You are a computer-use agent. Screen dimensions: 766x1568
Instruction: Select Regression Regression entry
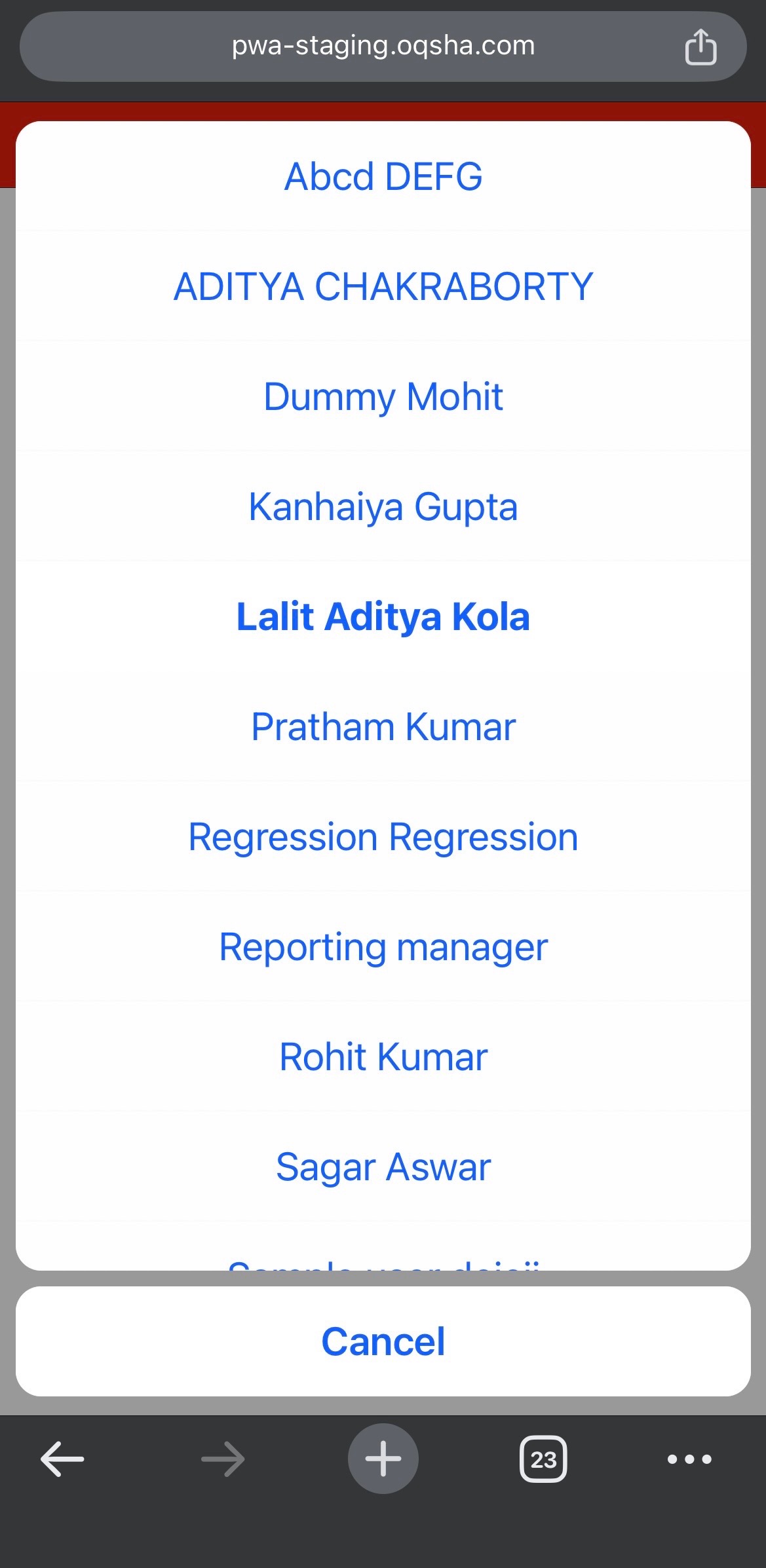[x=383, y=837]
